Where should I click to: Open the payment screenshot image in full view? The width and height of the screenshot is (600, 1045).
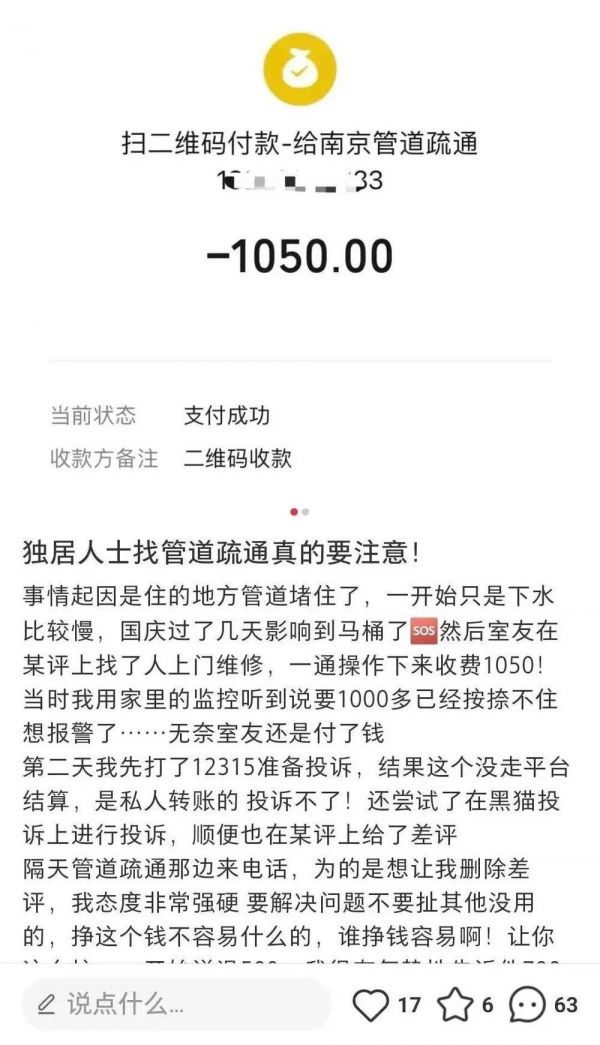coord(300,250)
